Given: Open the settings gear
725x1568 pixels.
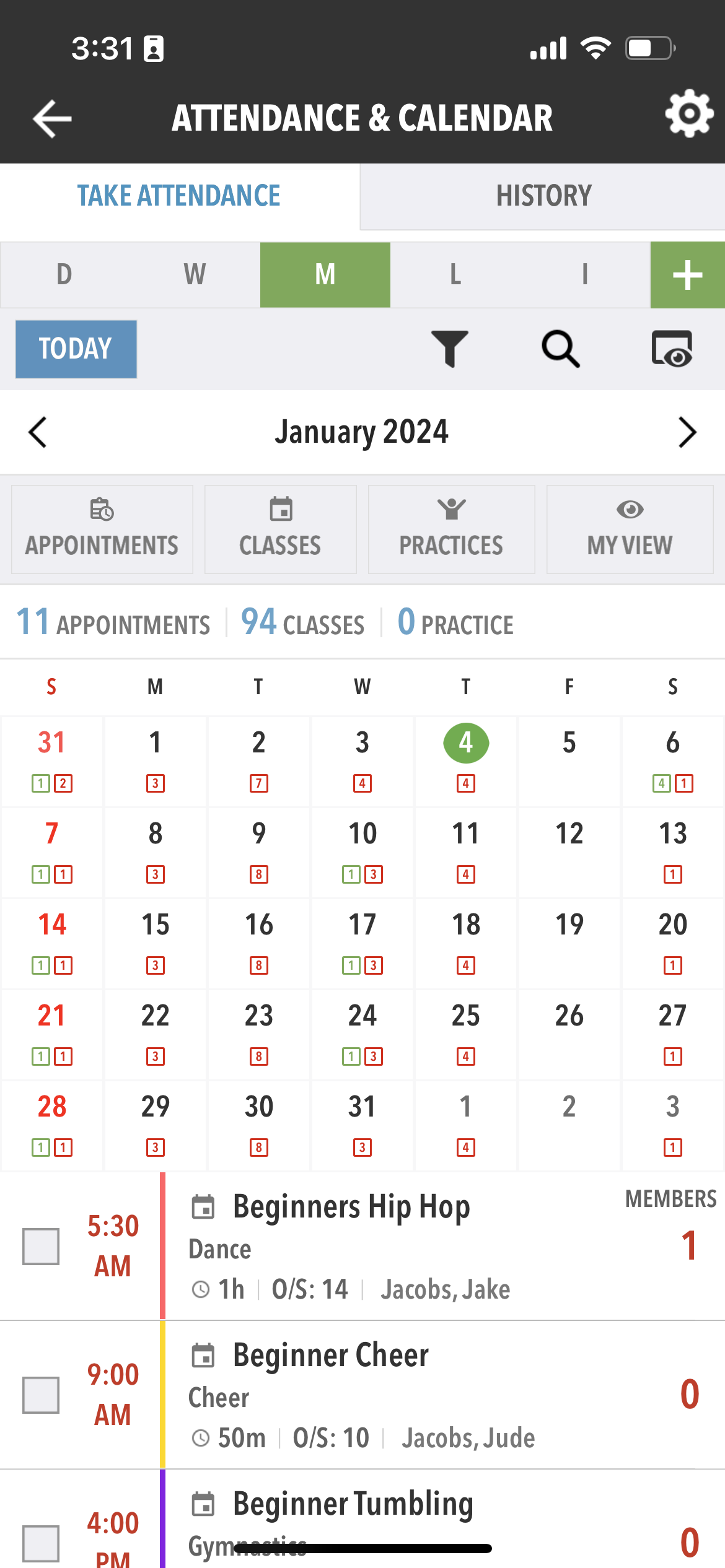Looking at the screenshot, I should pos(688,115).
